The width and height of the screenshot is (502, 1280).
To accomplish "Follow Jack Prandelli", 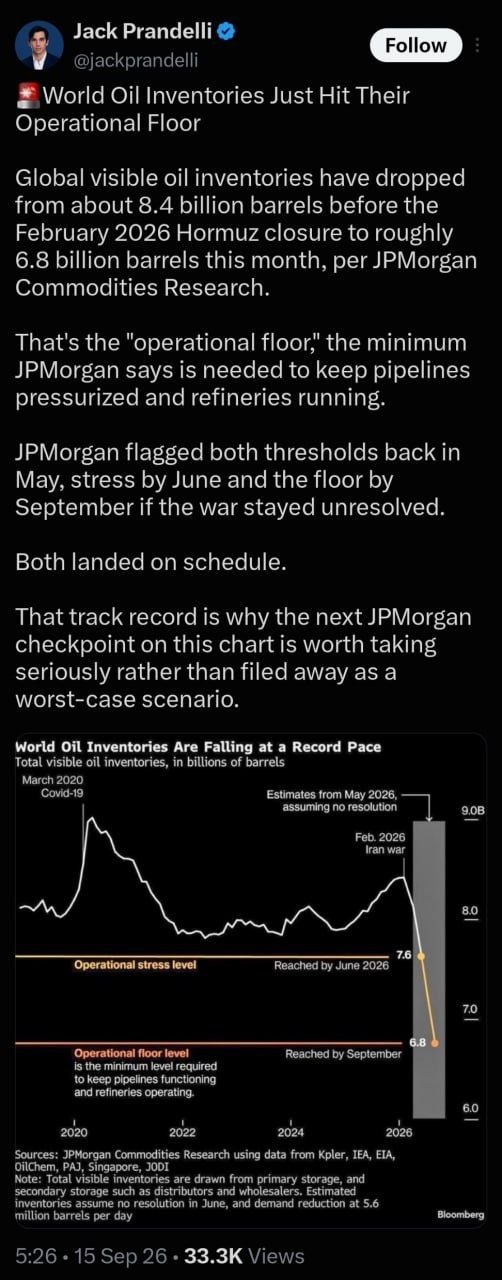I will pos(415,45).
